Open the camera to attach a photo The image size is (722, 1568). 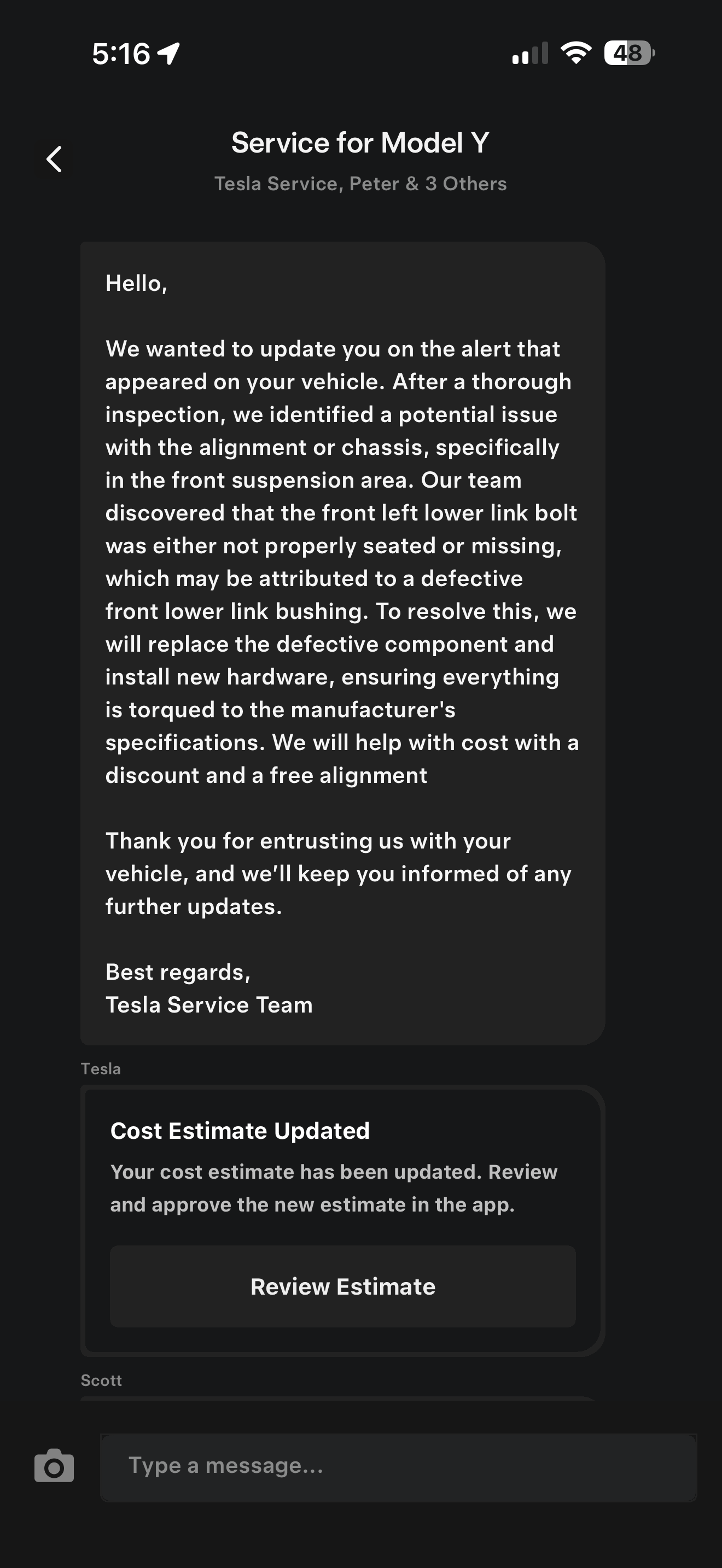coord(54,1466)
